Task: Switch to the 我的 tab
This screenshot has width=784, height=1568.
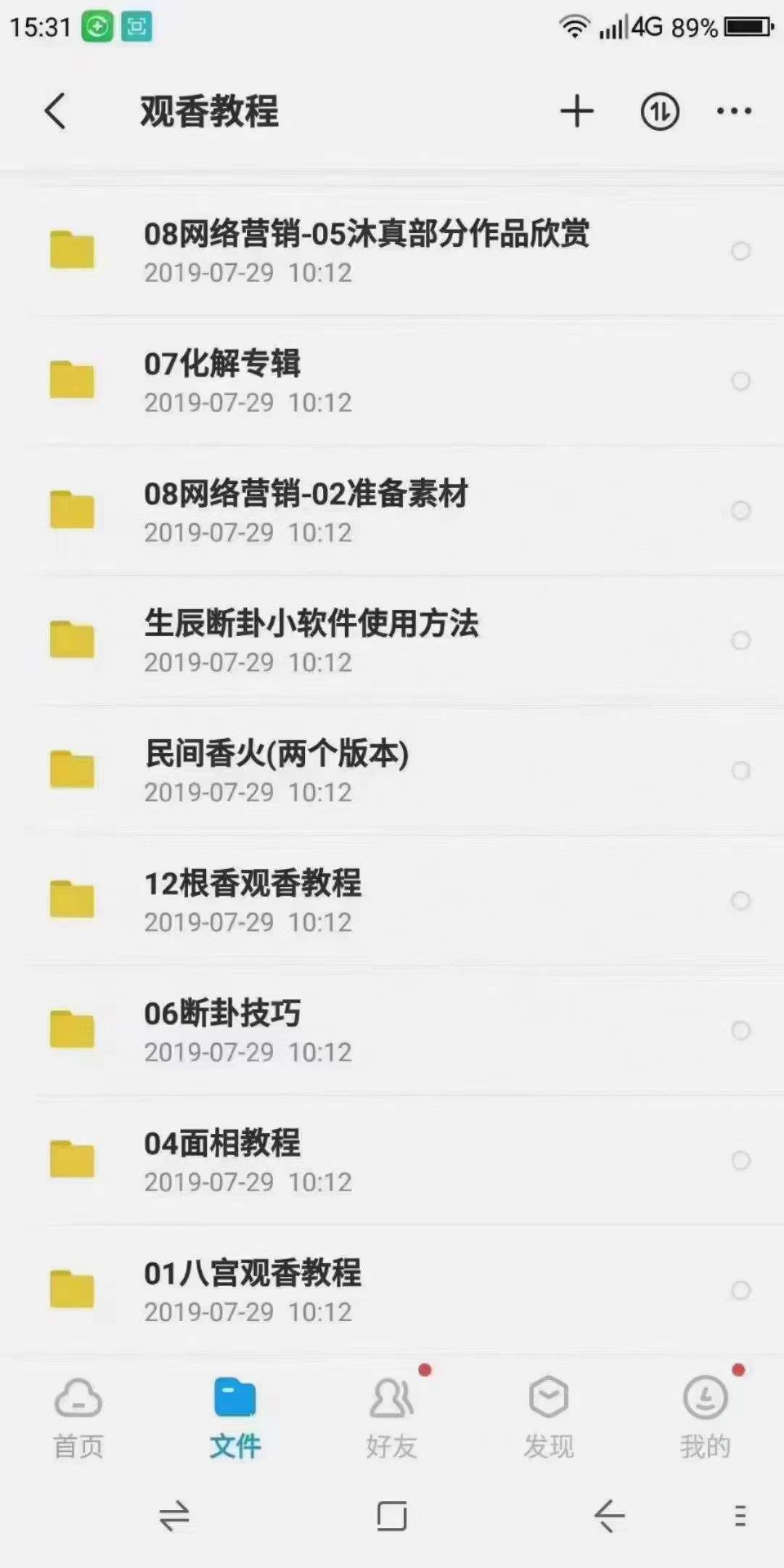Action: tap(705, 1417)
